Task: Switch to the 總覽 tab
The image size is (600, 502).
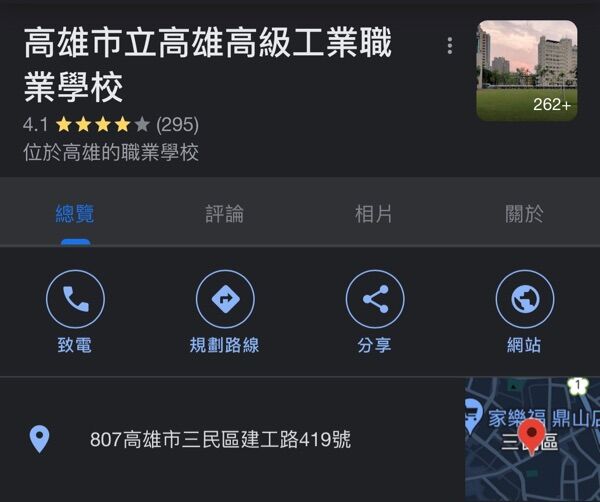Action: pyautogui.click(x=75, y=214)
